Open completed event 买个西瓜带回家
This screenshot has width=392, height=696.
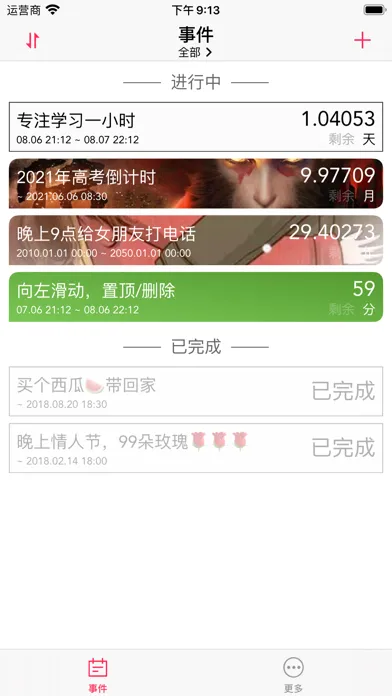pos(196,391)
